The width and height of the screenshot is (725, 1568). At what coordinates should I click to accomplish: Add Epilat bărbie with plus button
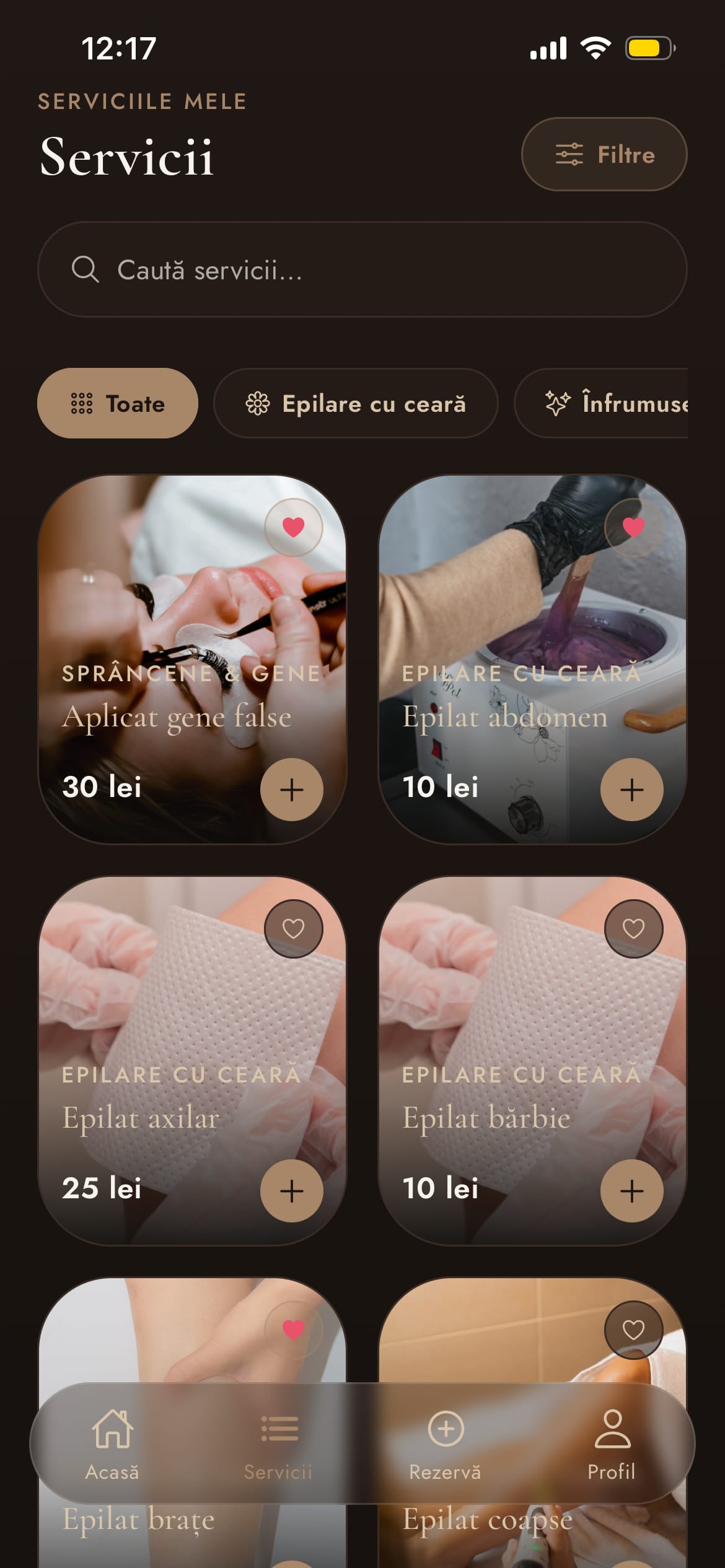coord(632,1191)
